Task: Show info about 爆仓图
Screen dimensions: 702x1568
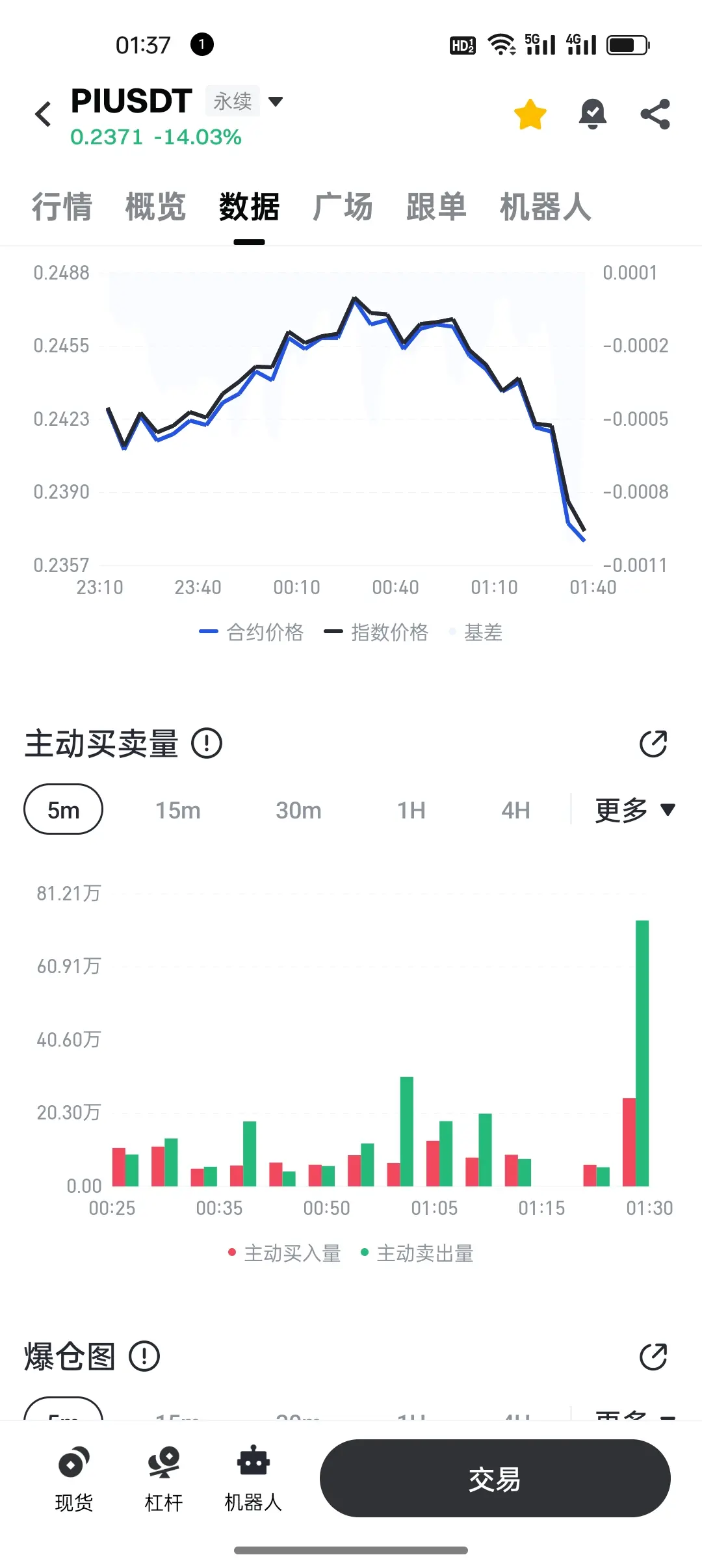Action: (x=144, y=1356)
